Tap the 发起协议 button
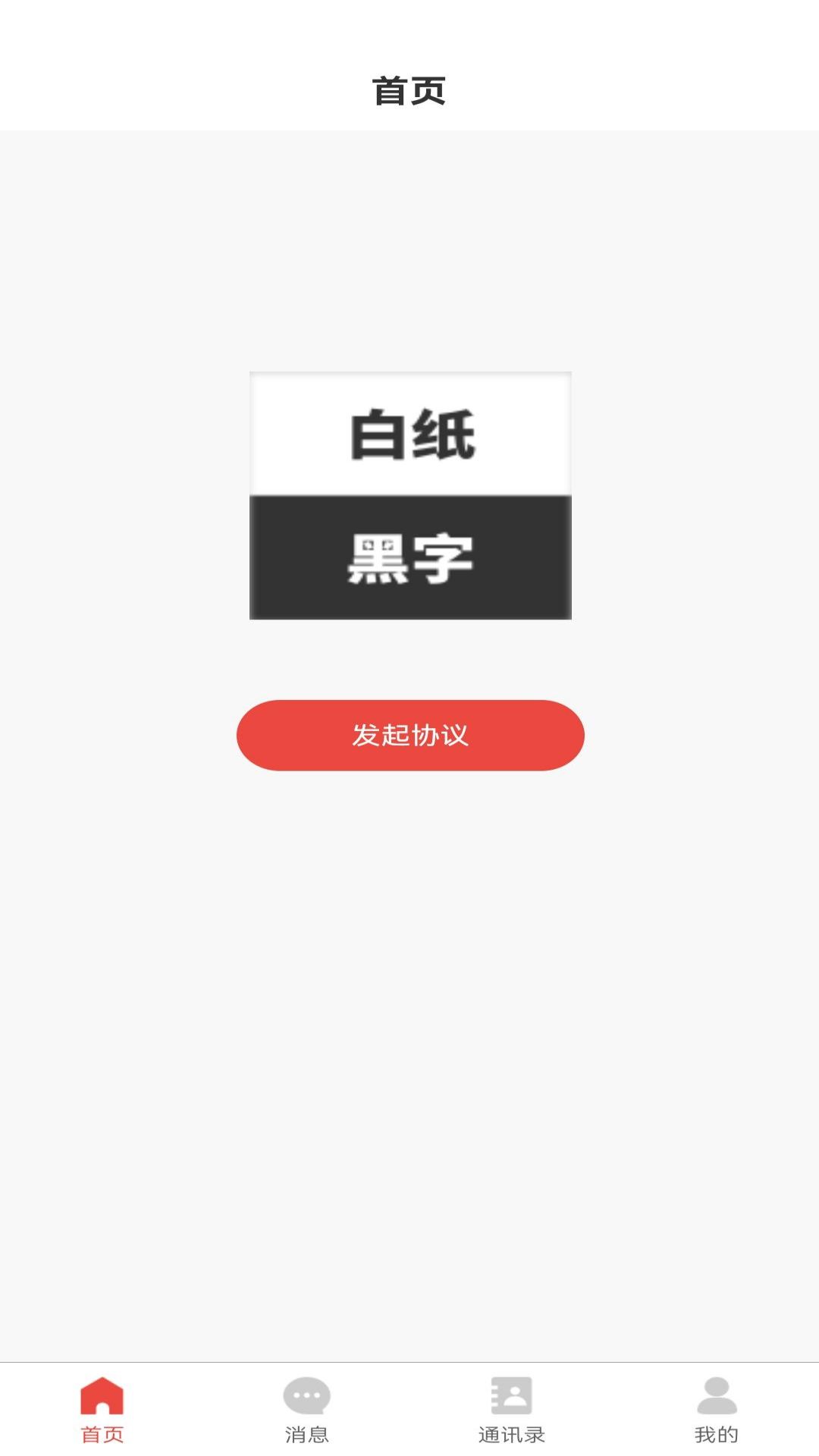This screenshot has height=1456, width=819. [x=410, y=735]
